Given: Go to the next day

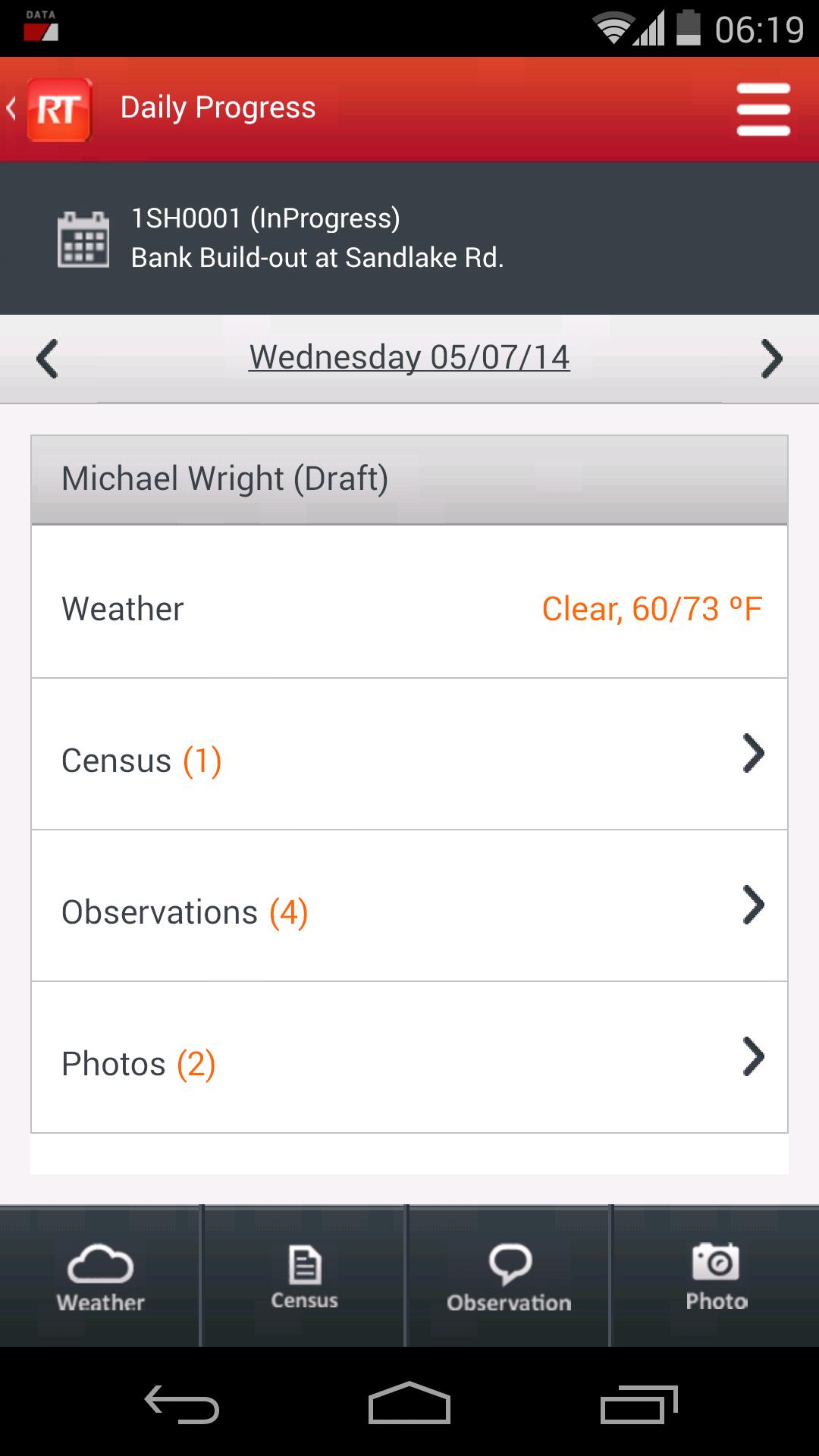Looking at the screenshot, I should click(x=771, y=359).
